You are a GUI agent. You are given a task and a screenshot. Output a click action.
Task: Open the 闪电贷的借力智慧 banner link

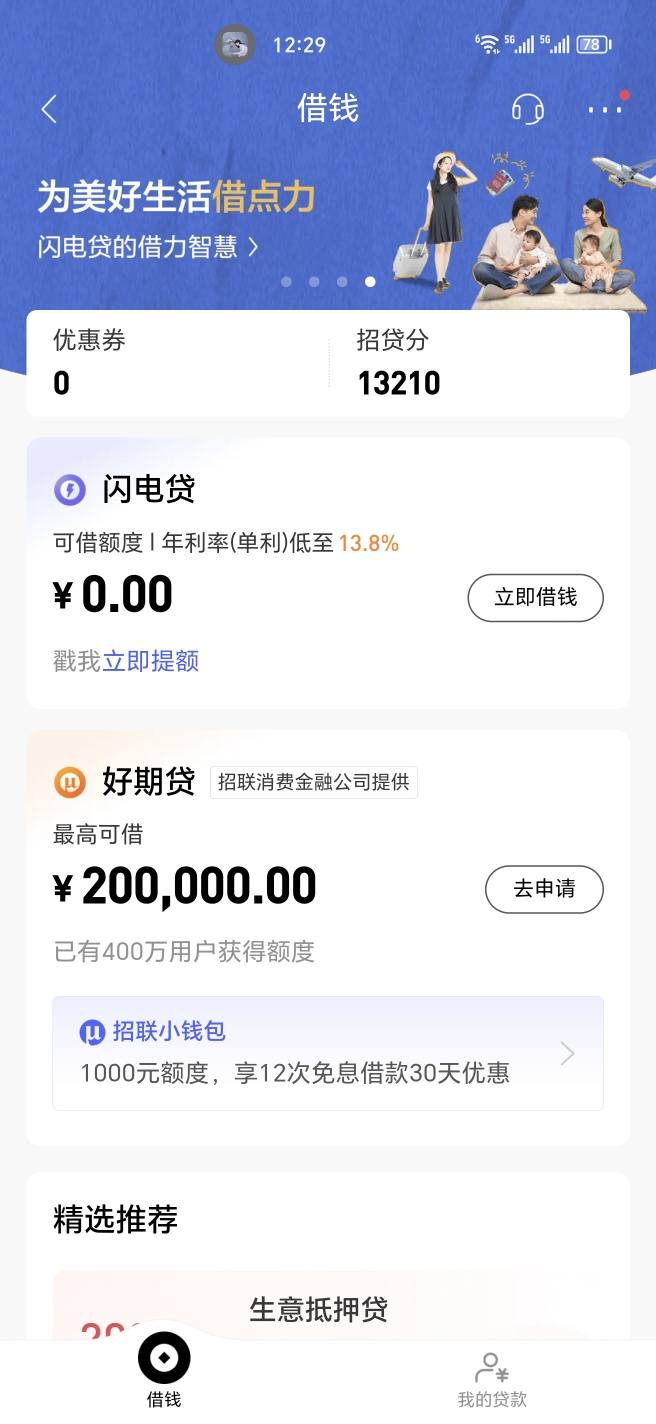click(148, 247)
